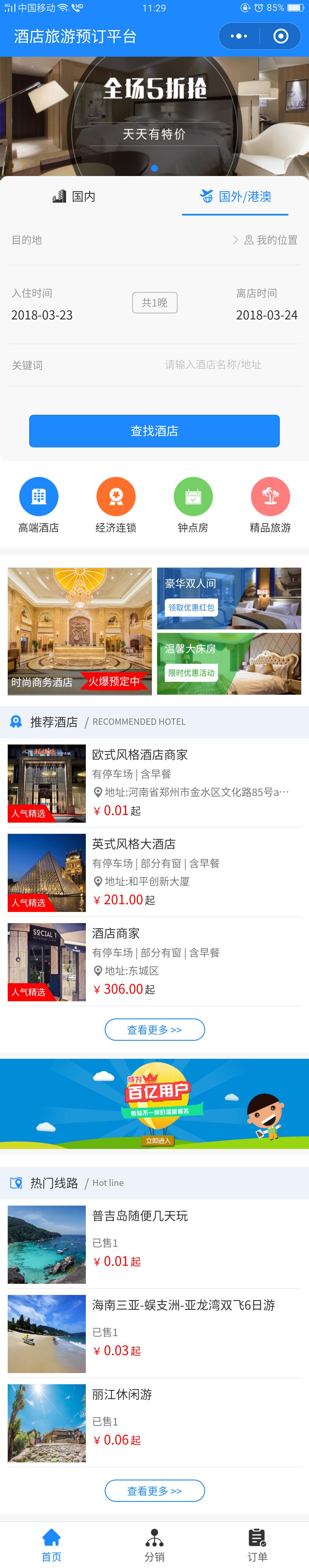309x1568 pixels.
Task: View more recommended hotels under 酒店商家
Action: coord(154,1029)
